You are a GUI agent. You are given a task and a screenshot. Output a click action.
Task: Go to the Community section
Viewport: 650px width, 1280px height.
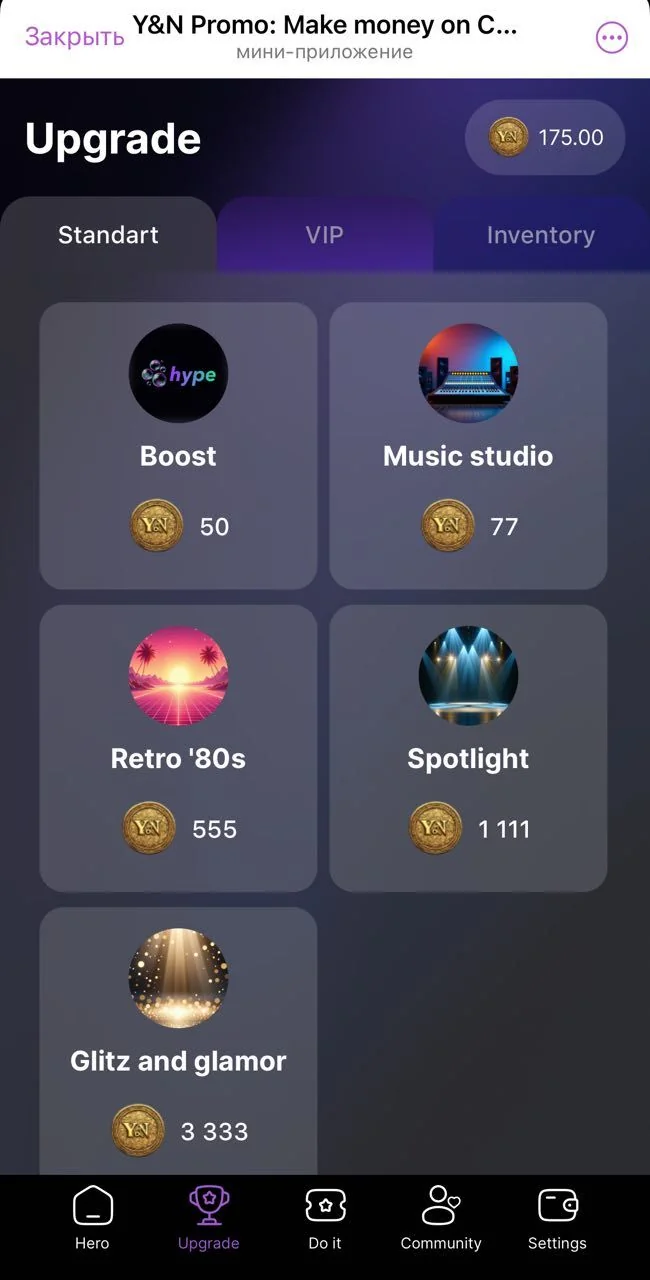[441, 1218]
